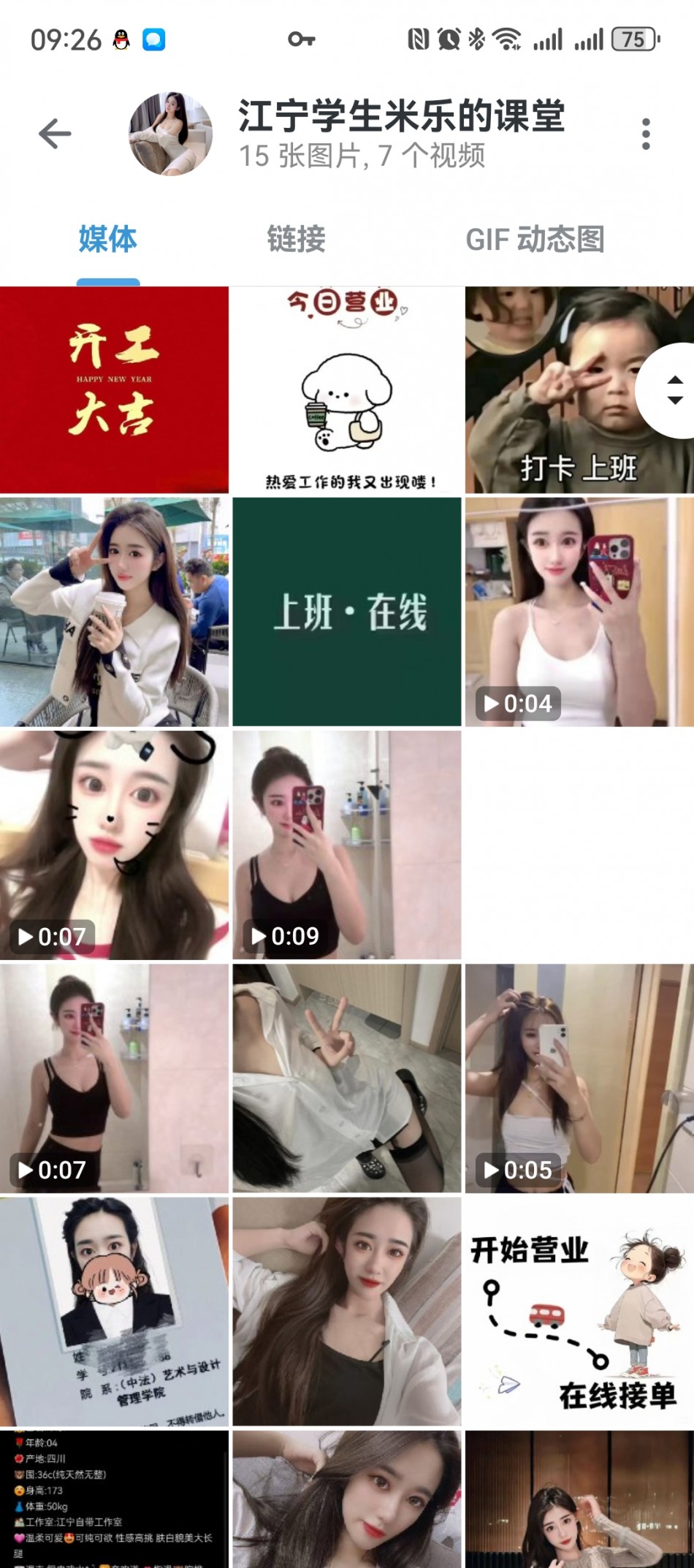Go back using the arrow icon
Image resolution: width=694 pixels, height=1568 pixels.
[x=55, y=134]
